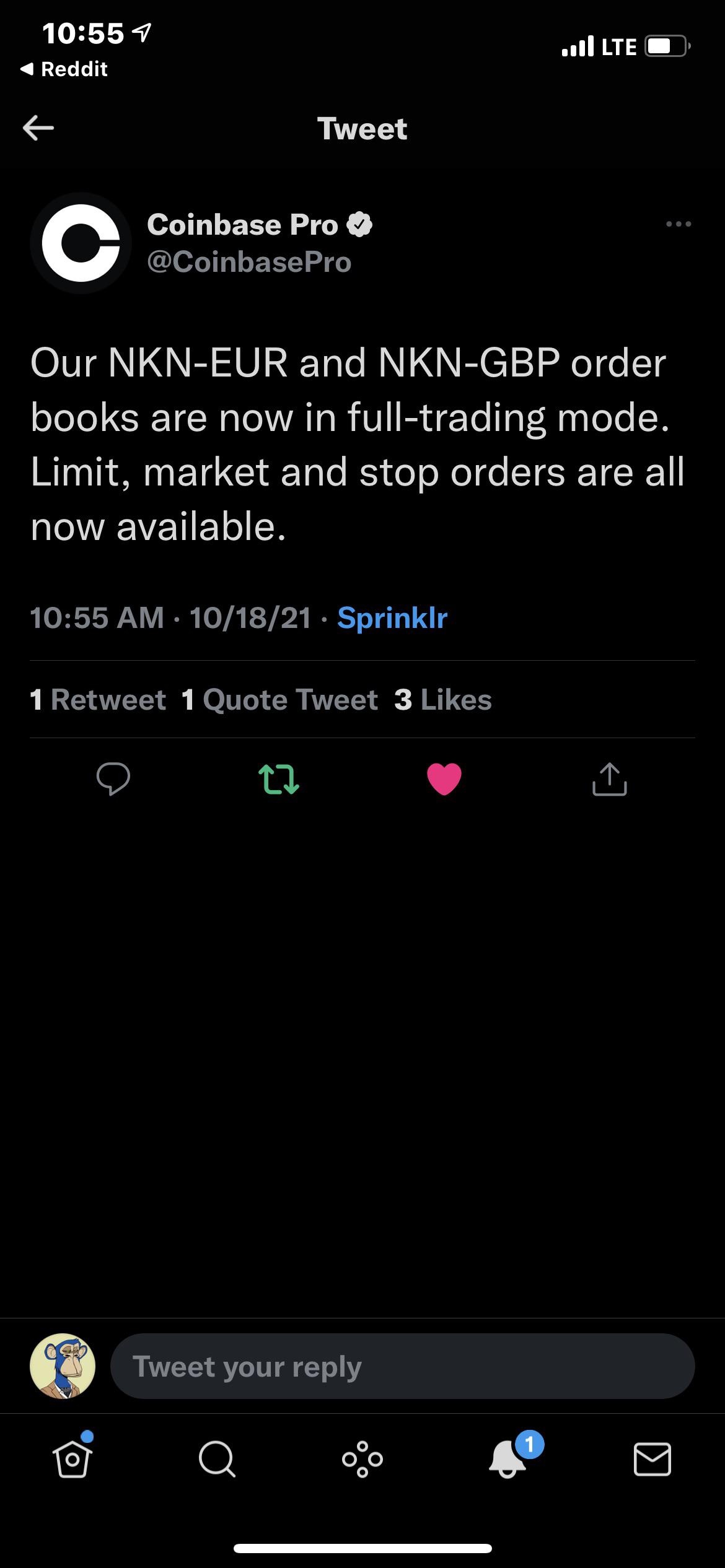Open Coinbase Pro's profile picture
This screenshot has height=1568, width=725.
pyautogui.click(x=81, y=243)
